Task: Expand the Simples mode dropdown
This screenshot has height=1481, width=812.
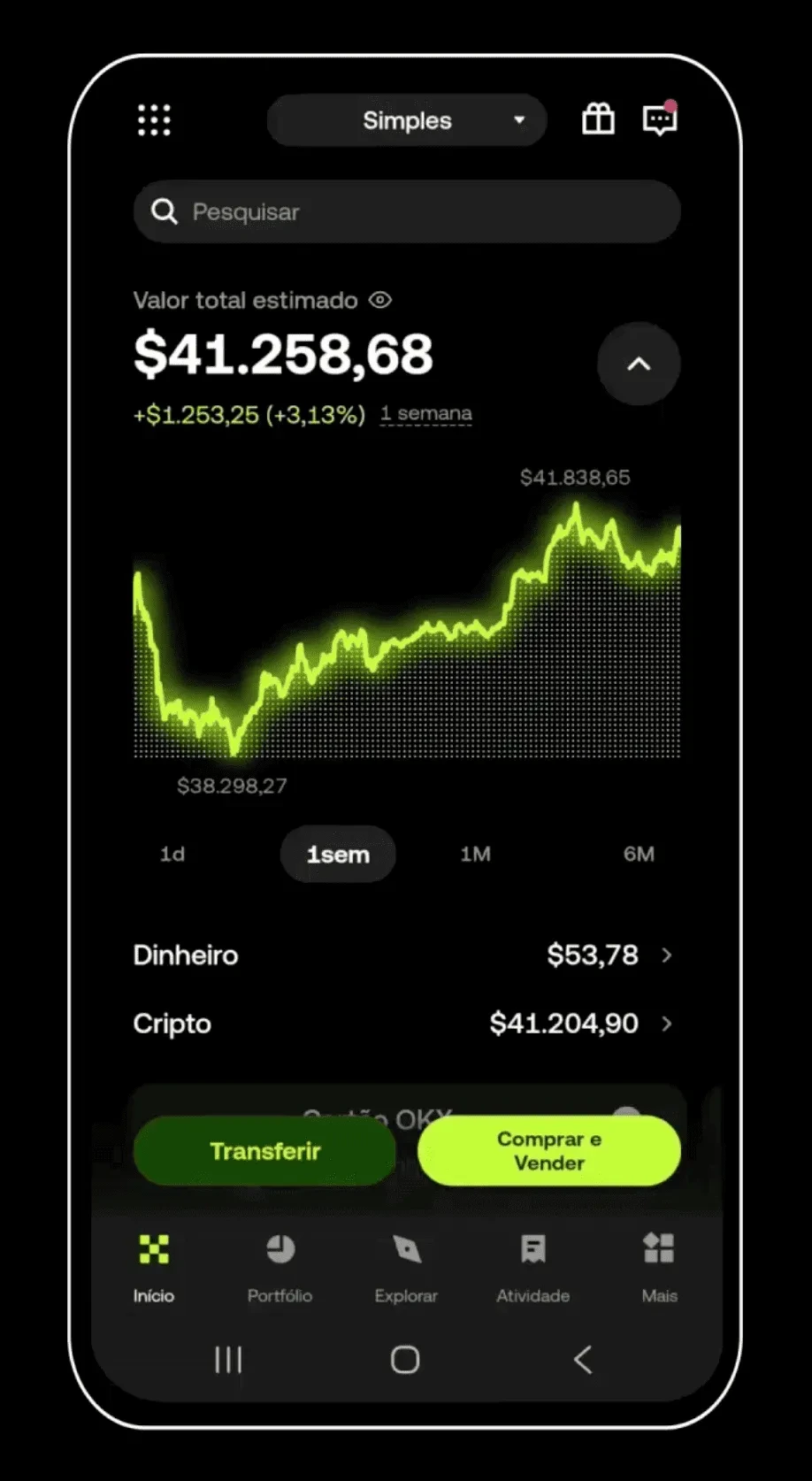Action: click(407, 120)
